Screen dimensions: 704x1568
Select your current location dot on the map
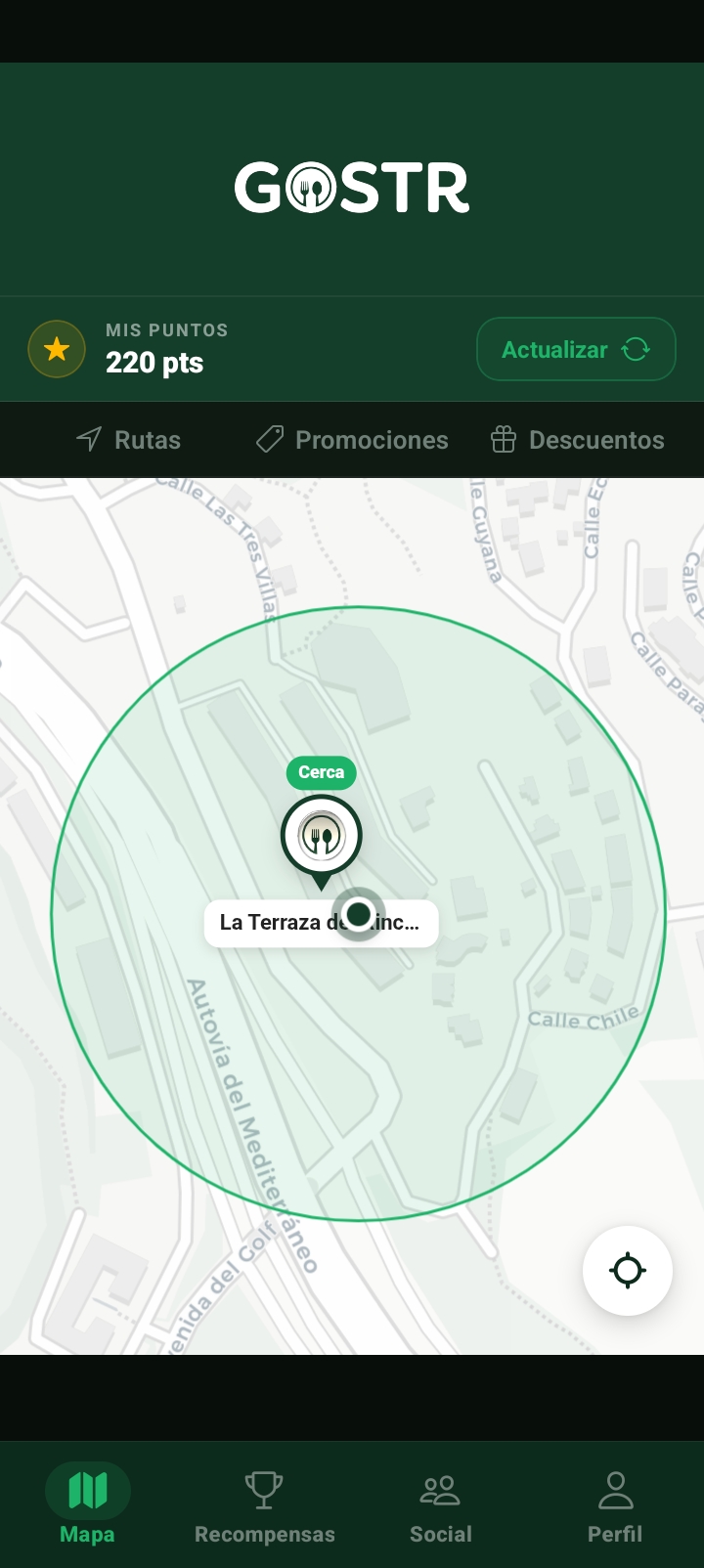(x=359, y=916)
